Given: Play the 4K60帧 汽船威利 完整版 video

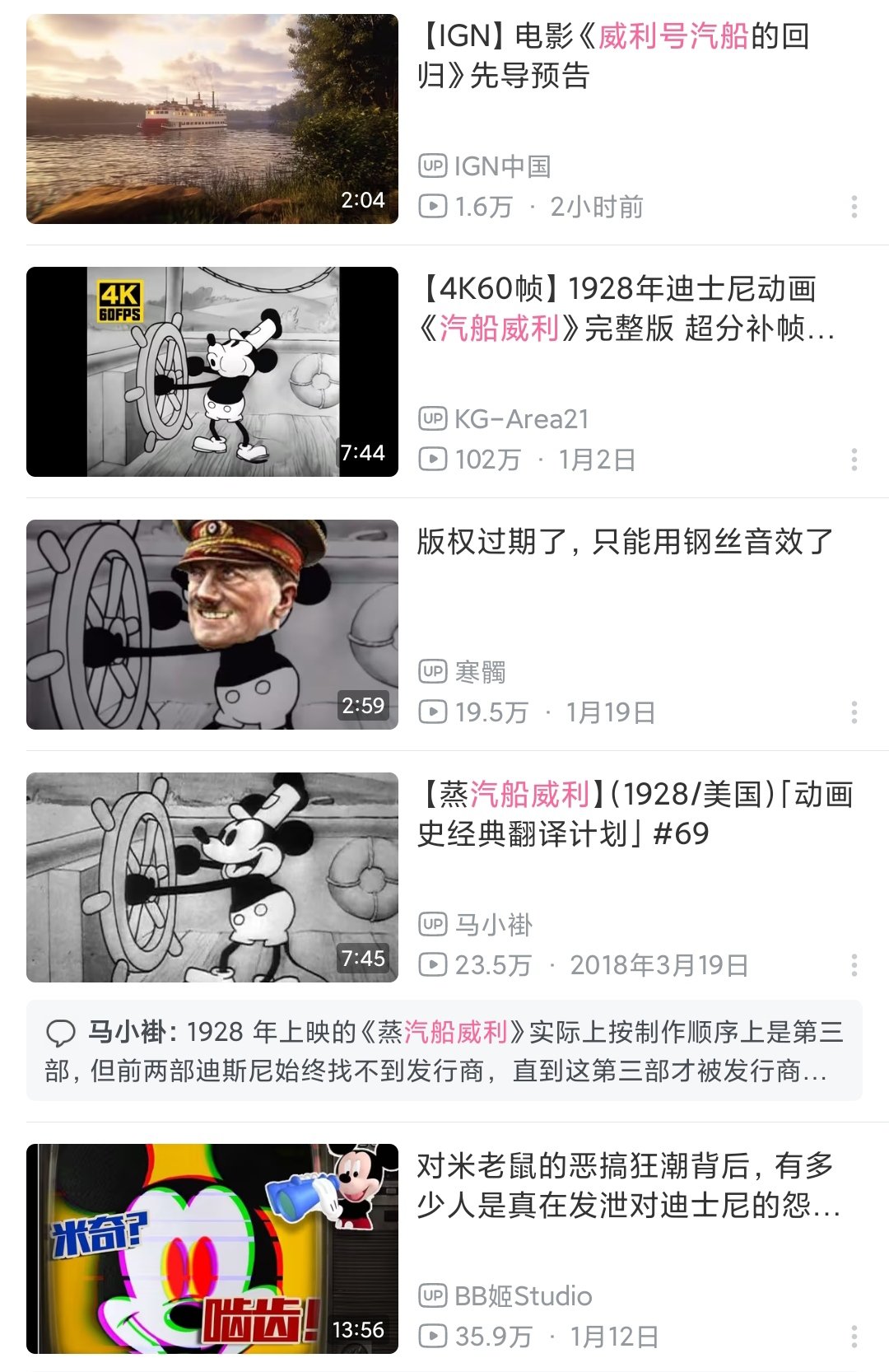Looking at the screenshot, I should [212, 371].
